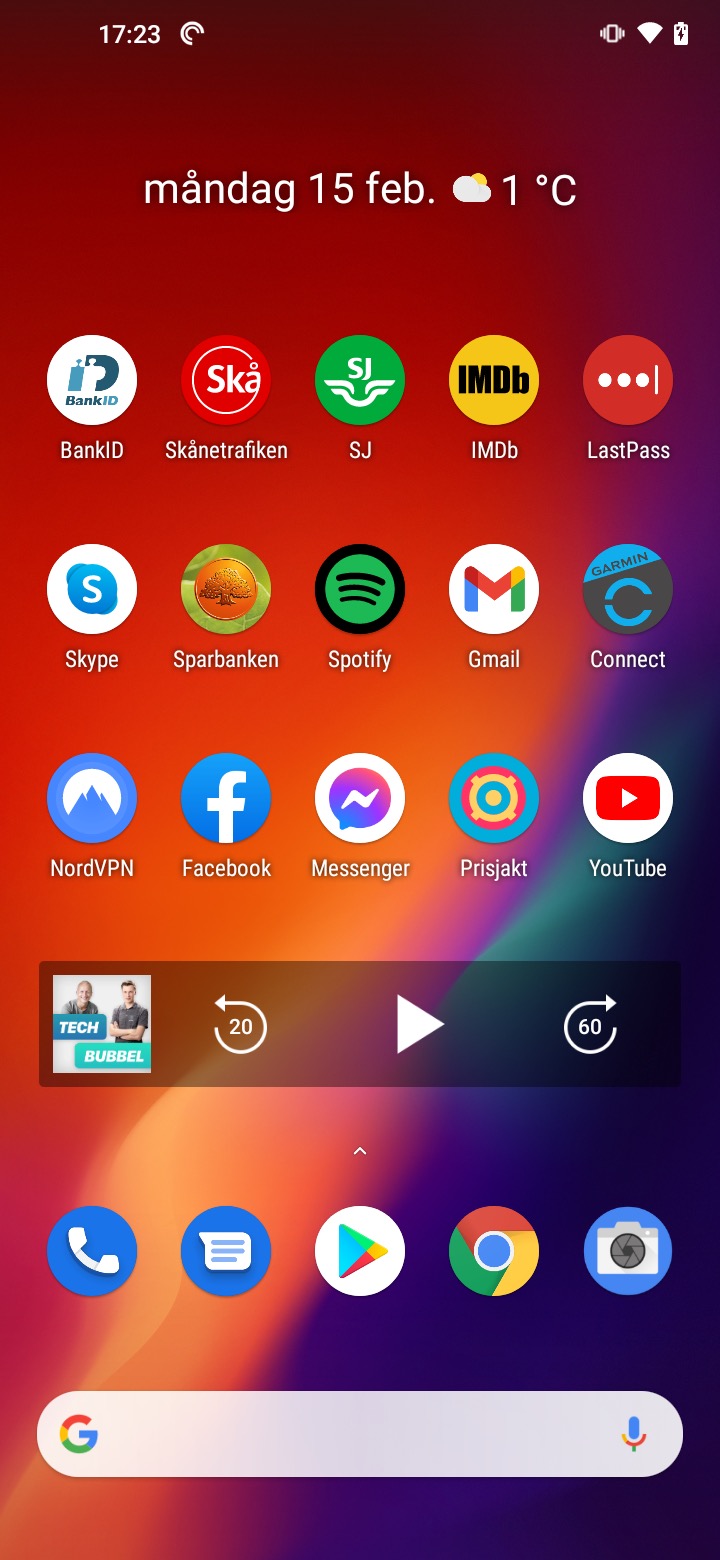The width and height of the screenshot is (720, 1560).
Task: Open Garmin Connect
Action: pos(628,590)
